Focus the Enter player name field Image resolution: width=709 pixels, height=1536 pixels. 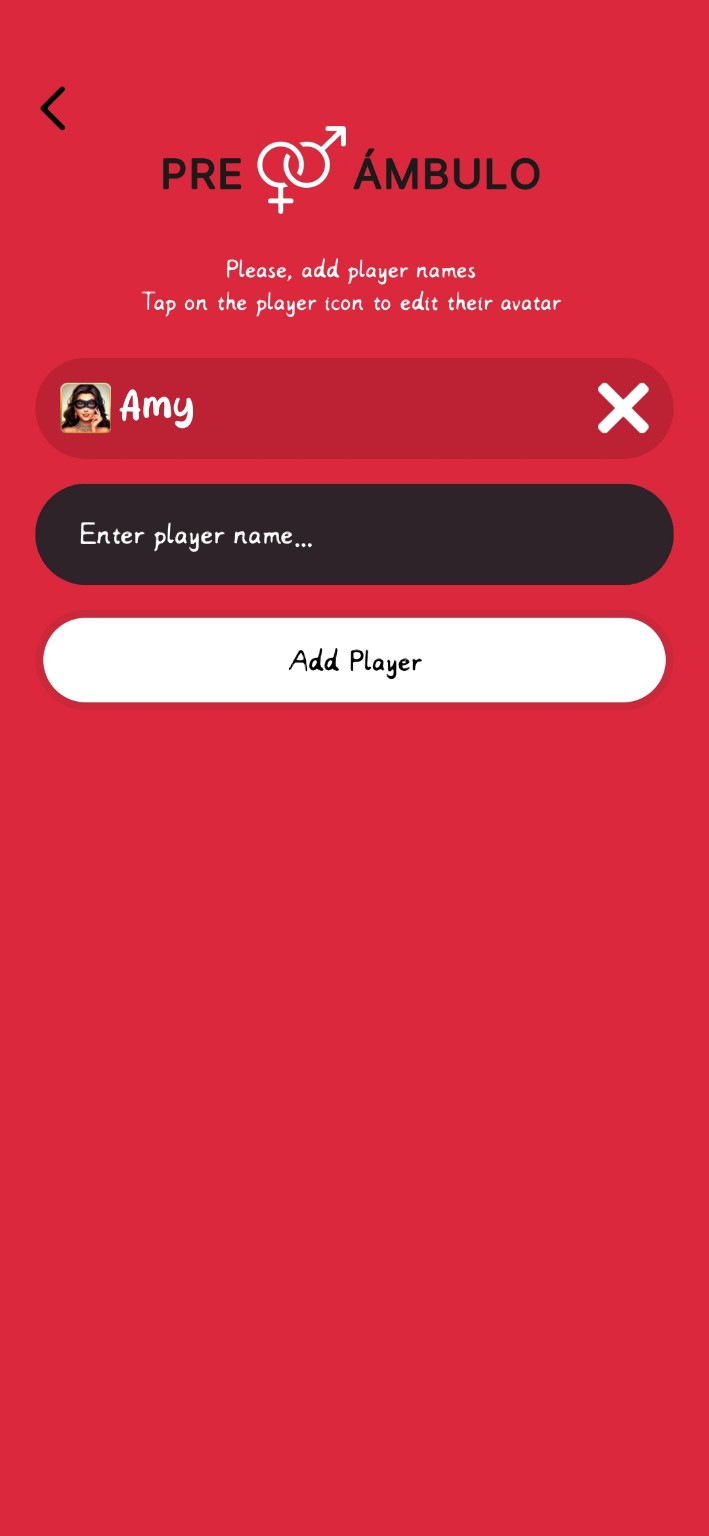pyautogui.click(x=354, y=534)
